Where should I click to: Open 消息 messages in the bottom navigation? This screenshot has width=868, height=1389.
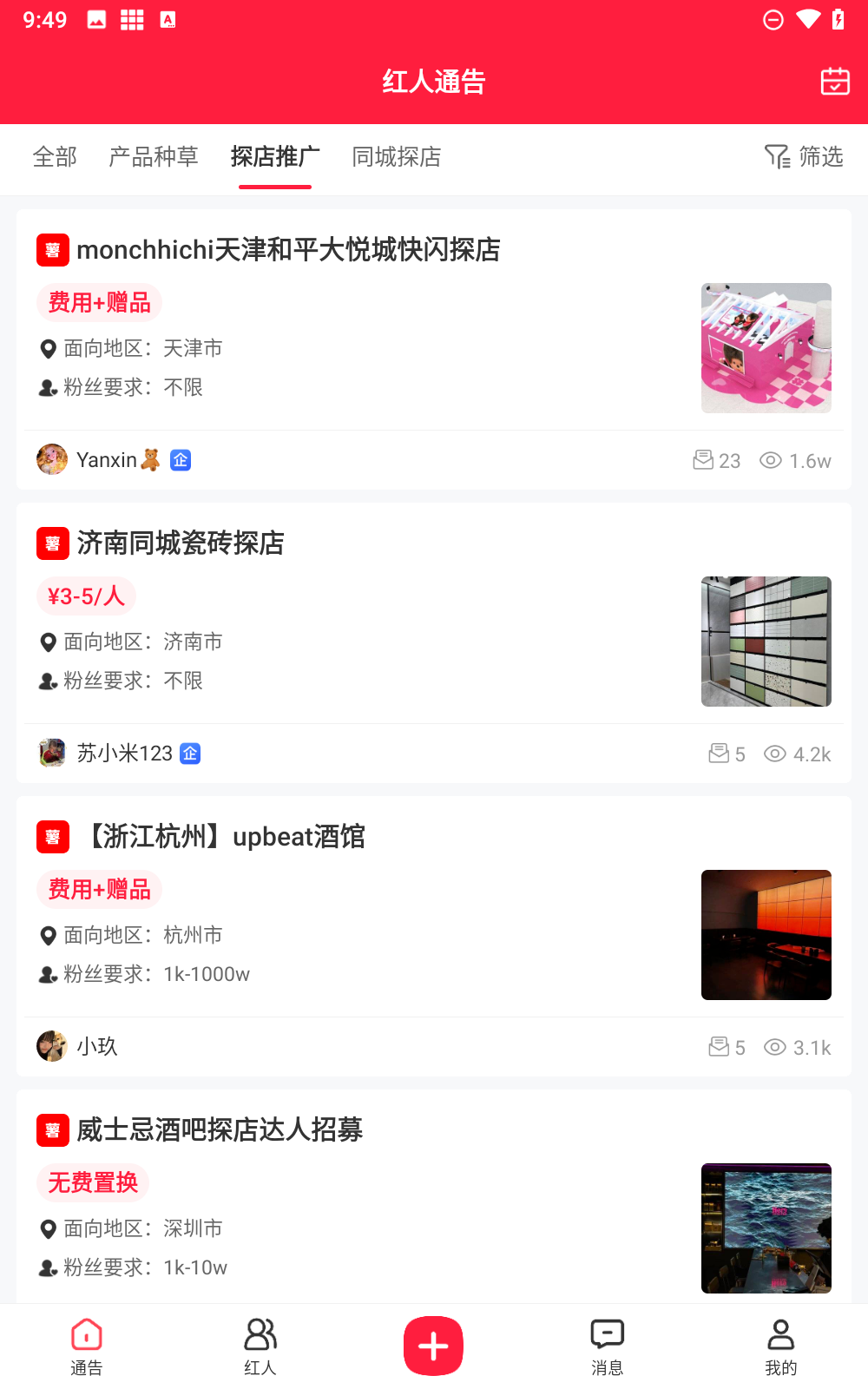(607, 1345)
